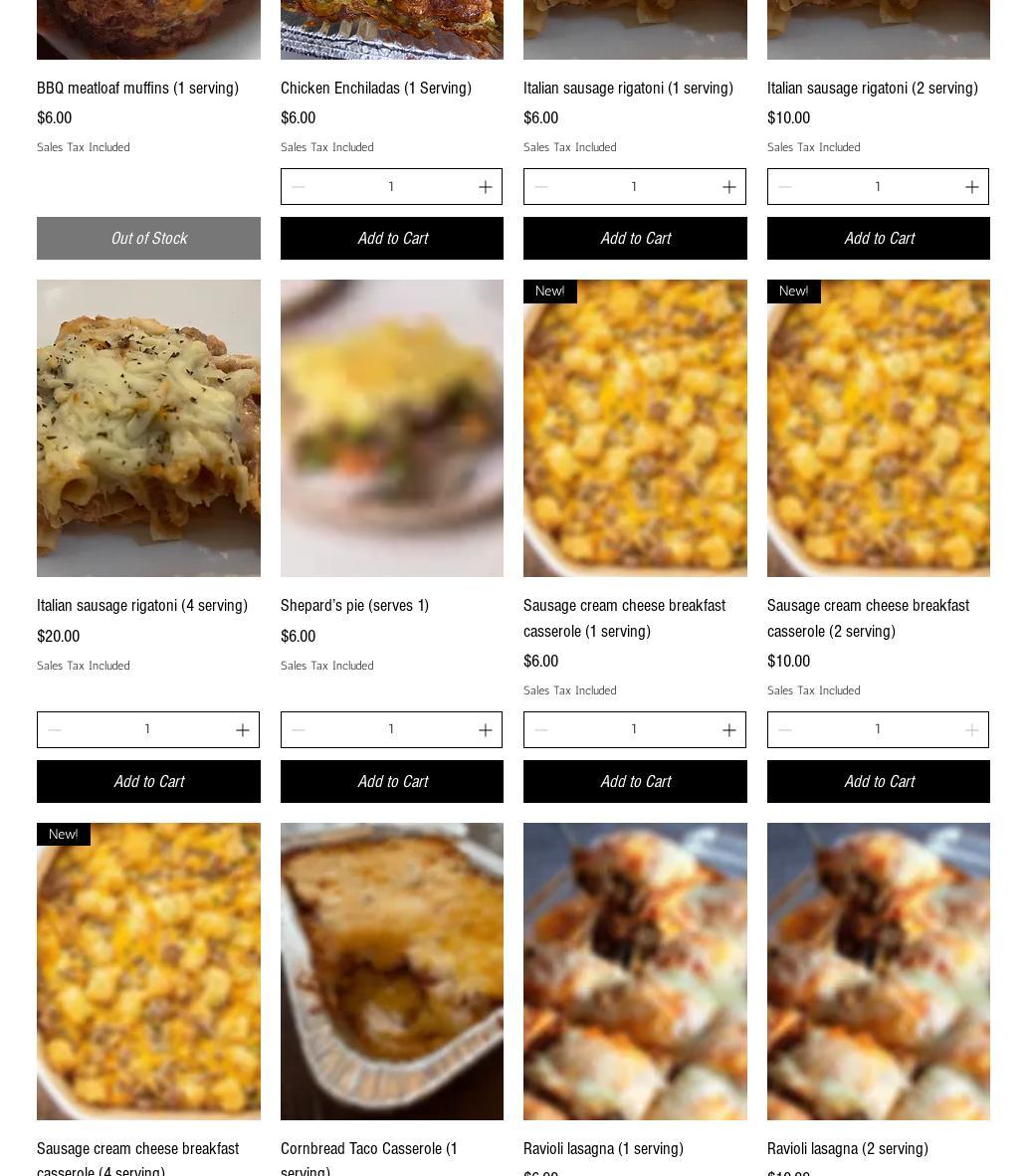Add Chicken Enchiladas to cart
This screenshot has width=1027, height=1176.
391,239
